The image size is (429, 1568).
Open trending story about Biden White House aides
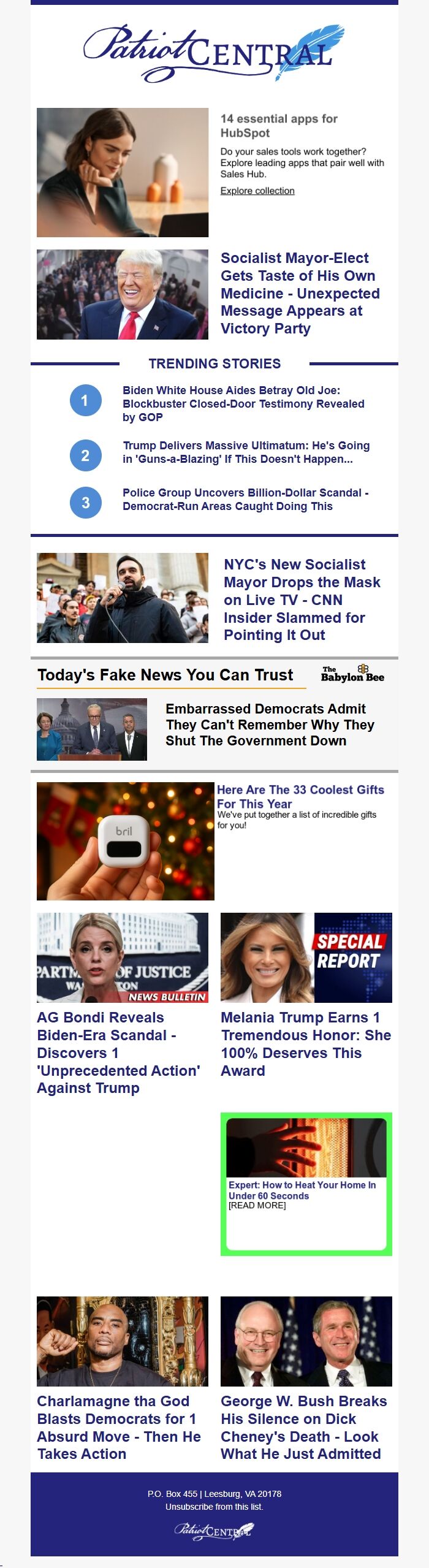click(243, 403)
